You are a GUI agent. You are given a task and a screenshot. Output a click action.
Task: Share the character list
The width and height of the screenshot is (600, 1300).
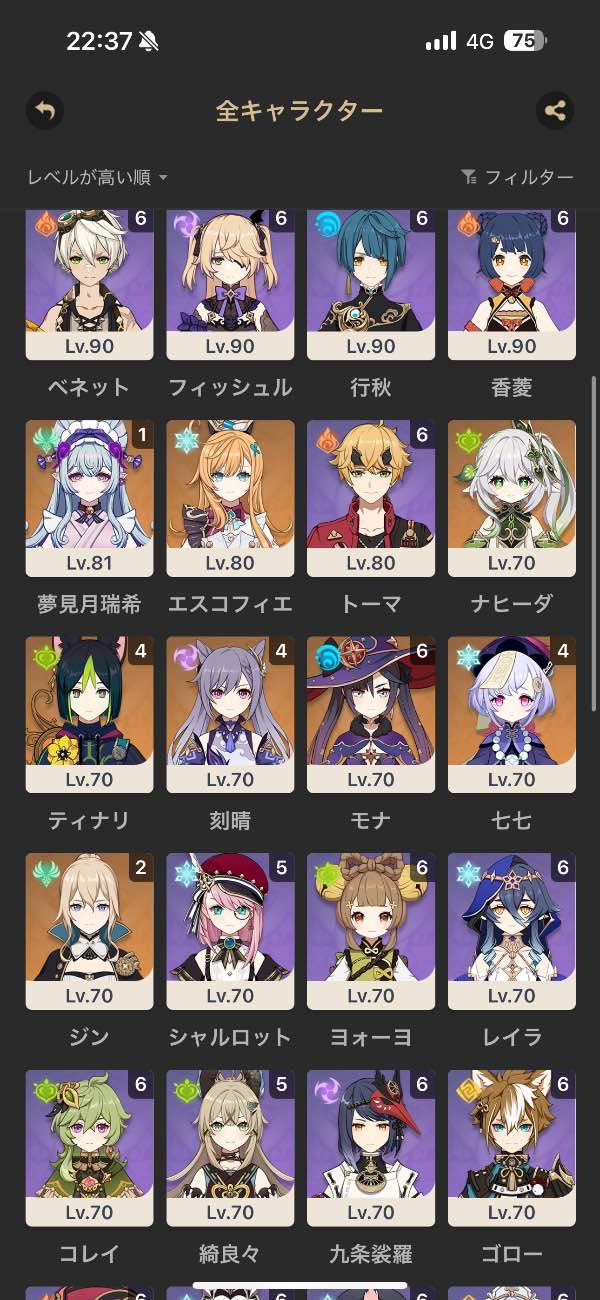(555, 110)
